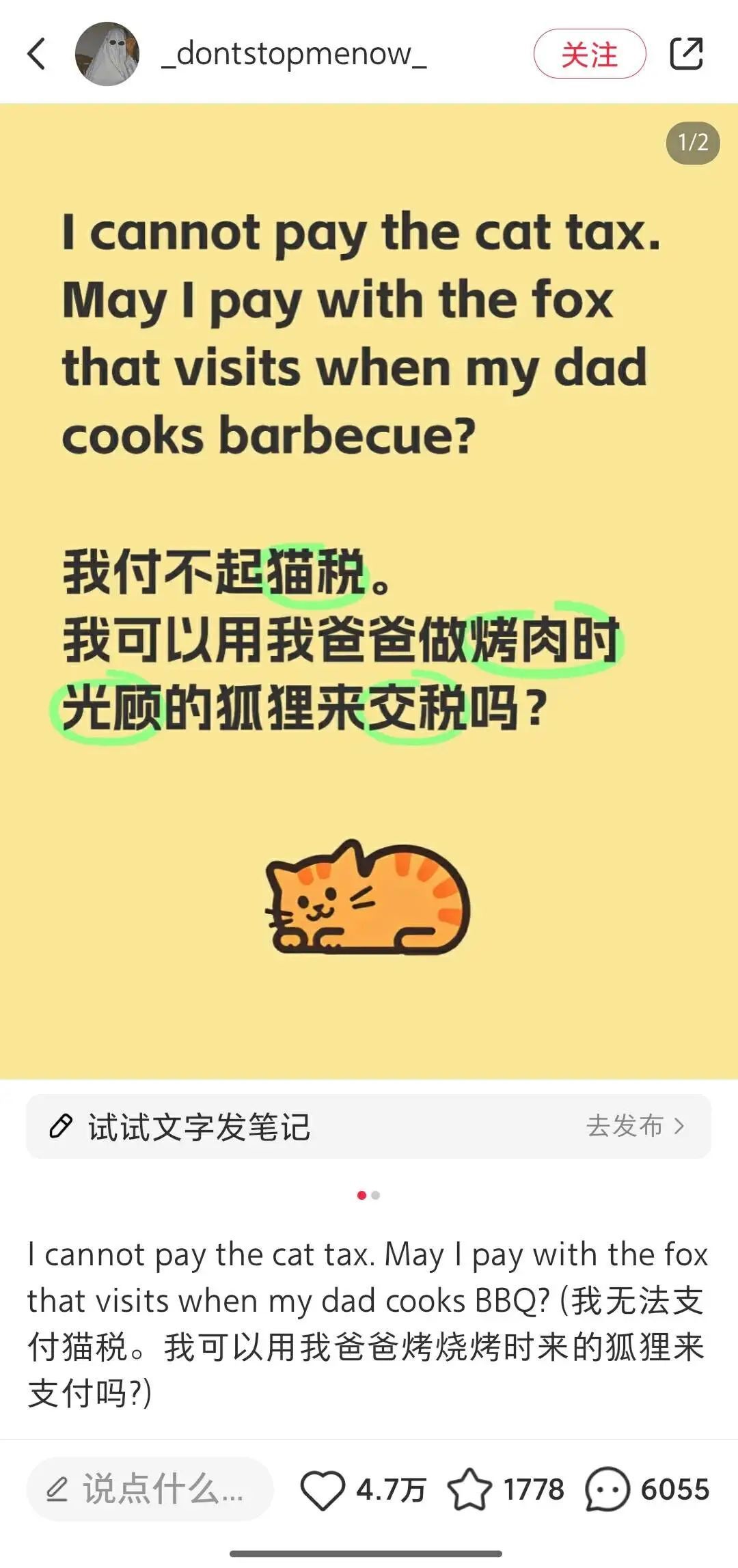This screenshot has width=738, height=1568.
Task: Save the post with the star icon
Action: (x=469, y=1490)
